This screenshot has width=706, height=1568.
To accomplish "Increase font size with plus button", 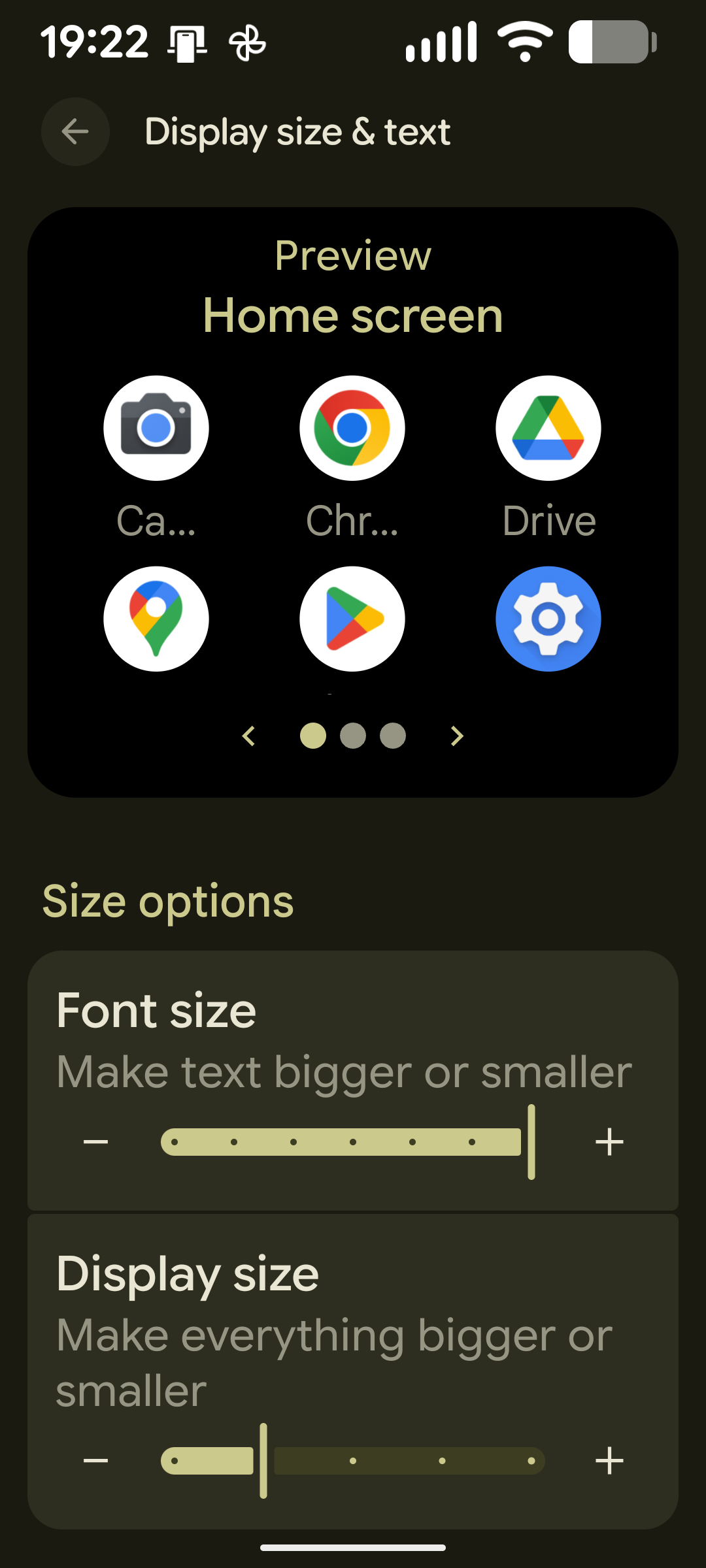I will pyautogui.click(x=609, y=1142).
